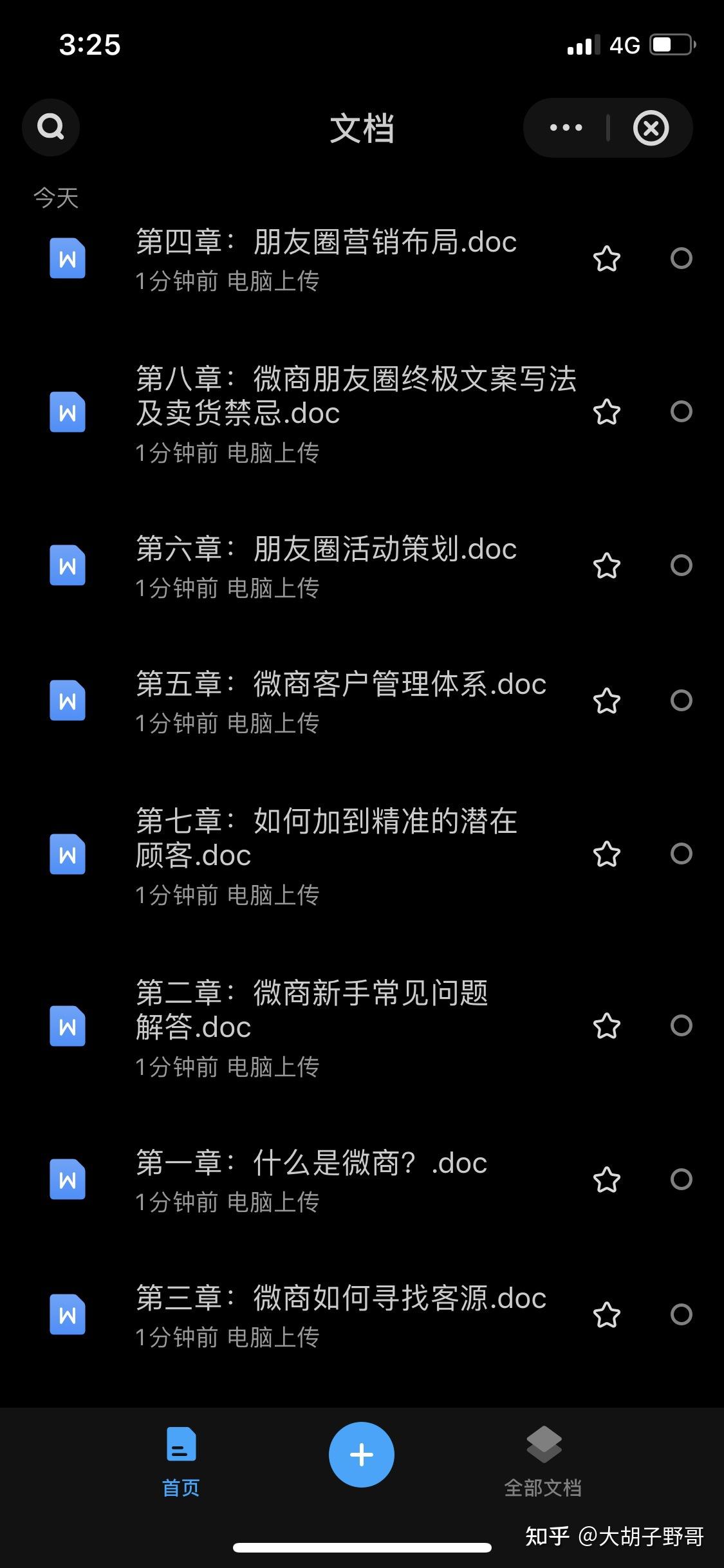
Task: Tap the blue plus button to add
Action: click(361, 1455)
